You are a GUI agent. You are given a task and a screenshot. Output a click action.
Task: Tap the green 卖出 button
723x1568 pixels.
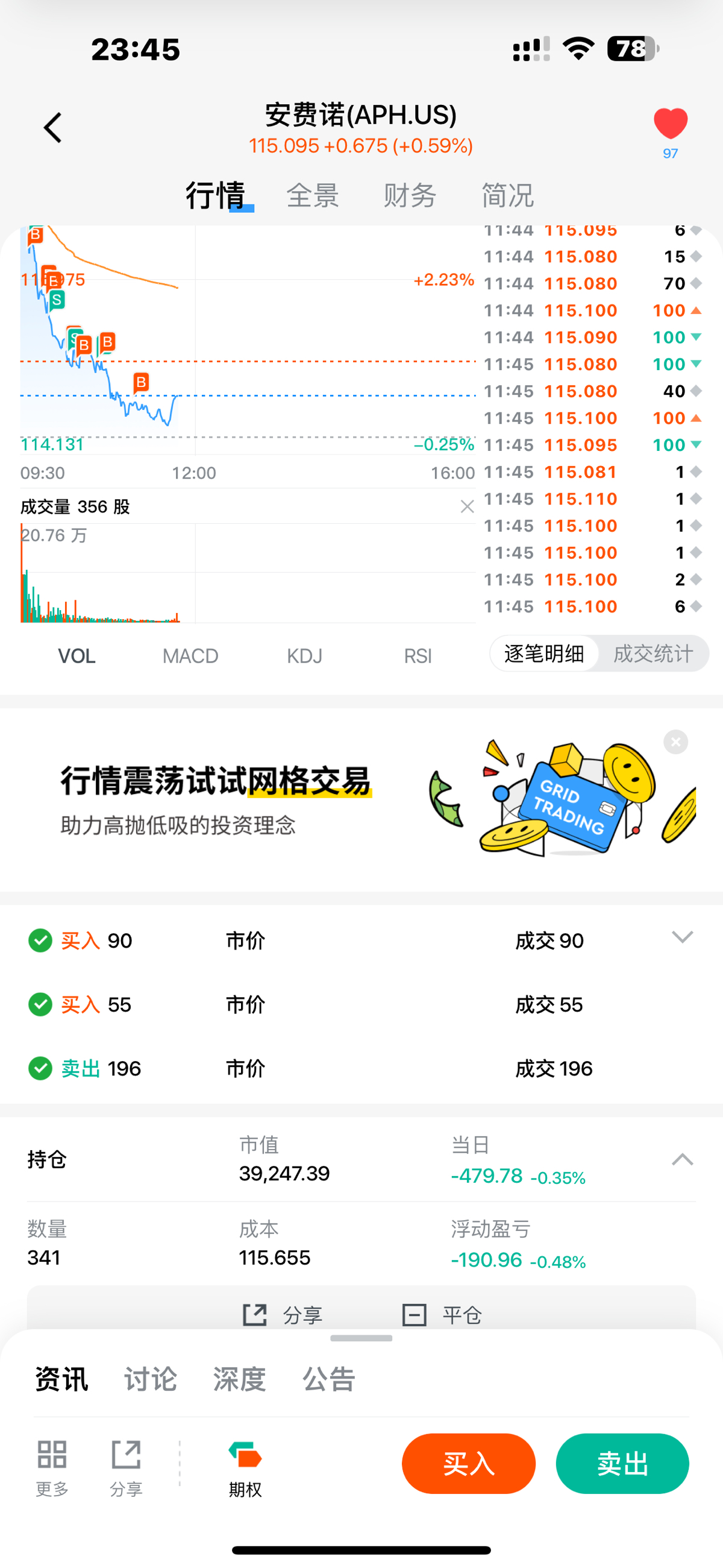[x=622, y=1463]
